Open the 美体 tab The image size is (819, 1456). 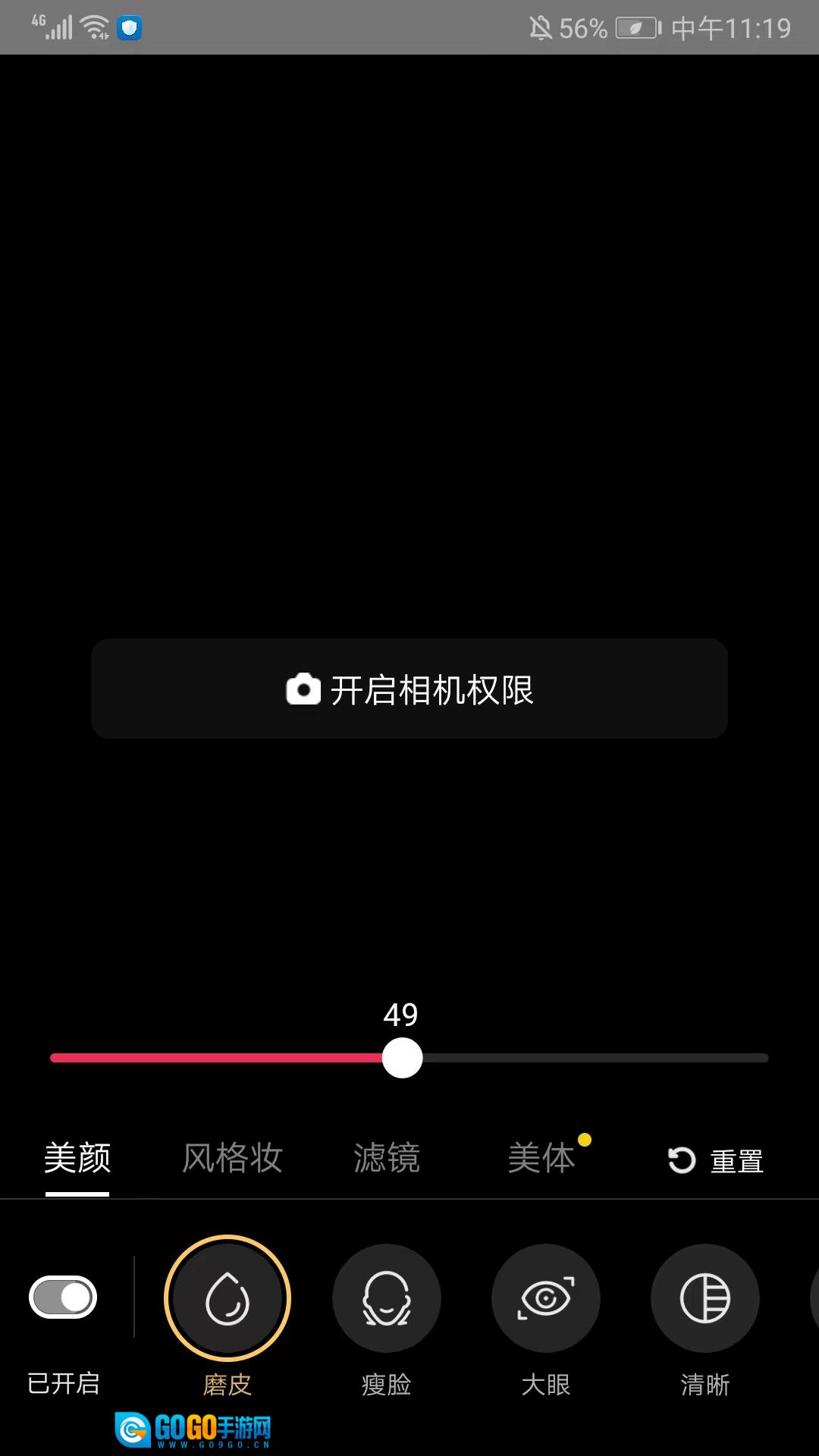[x=541, y=1158]
